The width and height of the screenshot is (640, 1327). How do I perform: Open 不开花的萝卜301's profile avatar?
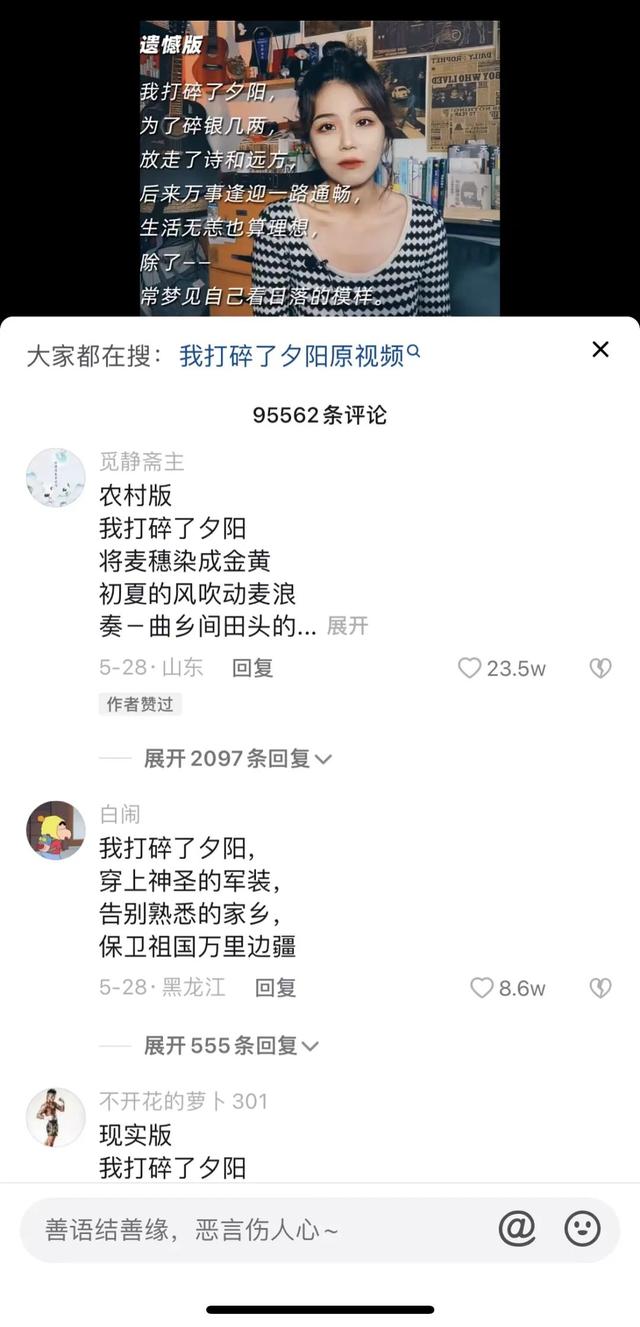pos(55,1117)
